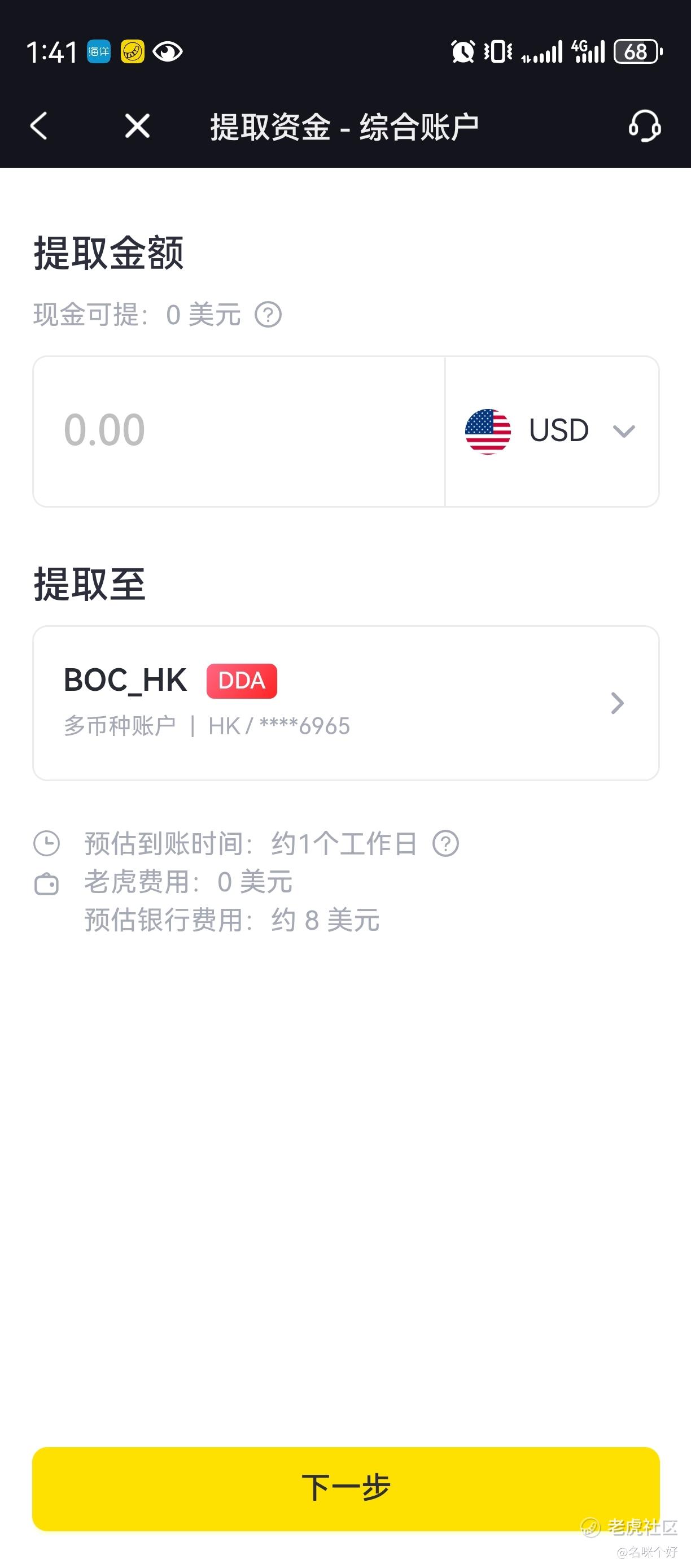
Task: Focus the withdrawal amount field
Action: click(239, 431)
